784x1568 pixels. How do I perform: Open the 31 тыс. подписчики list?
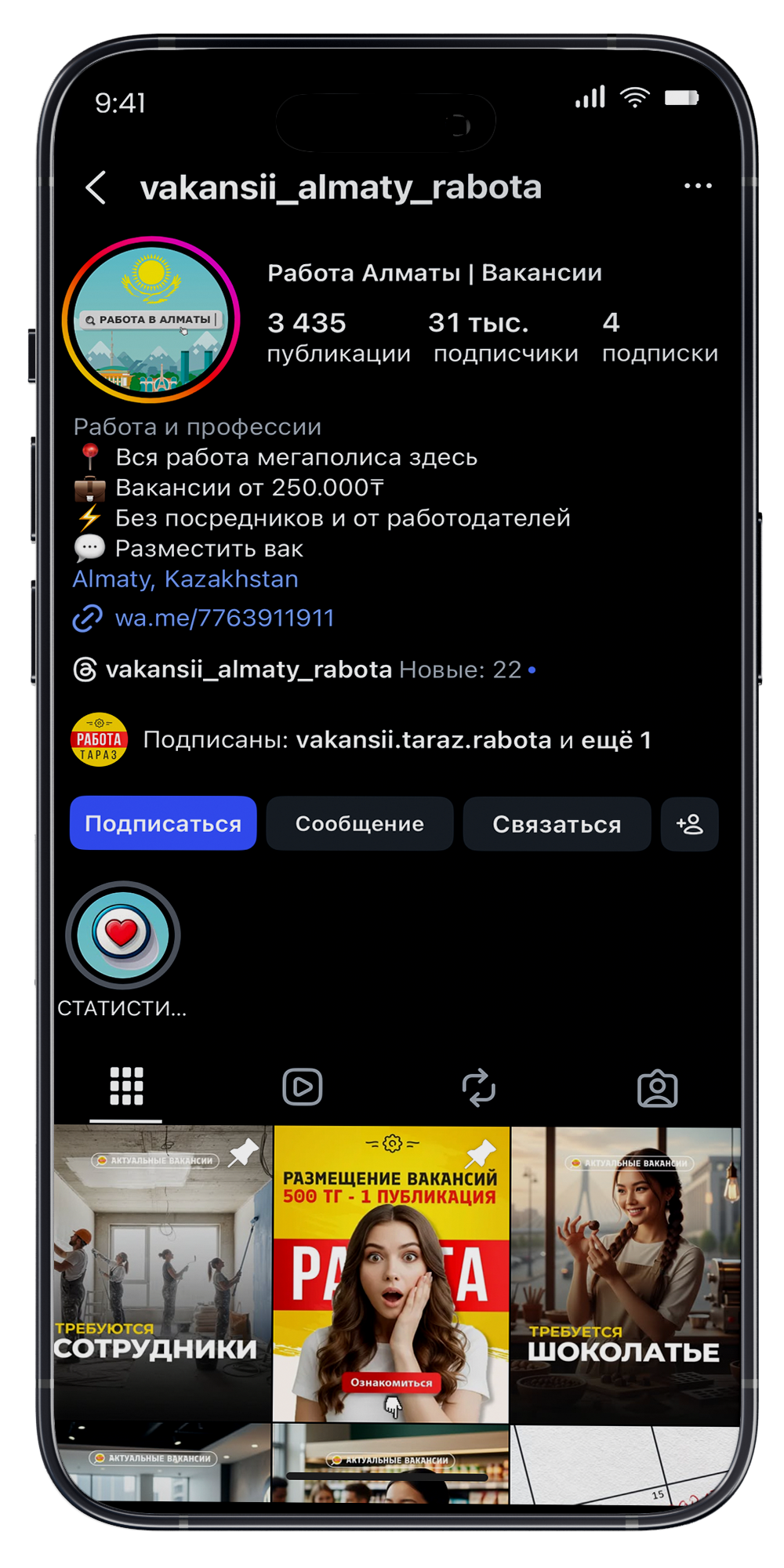(505, 337)
